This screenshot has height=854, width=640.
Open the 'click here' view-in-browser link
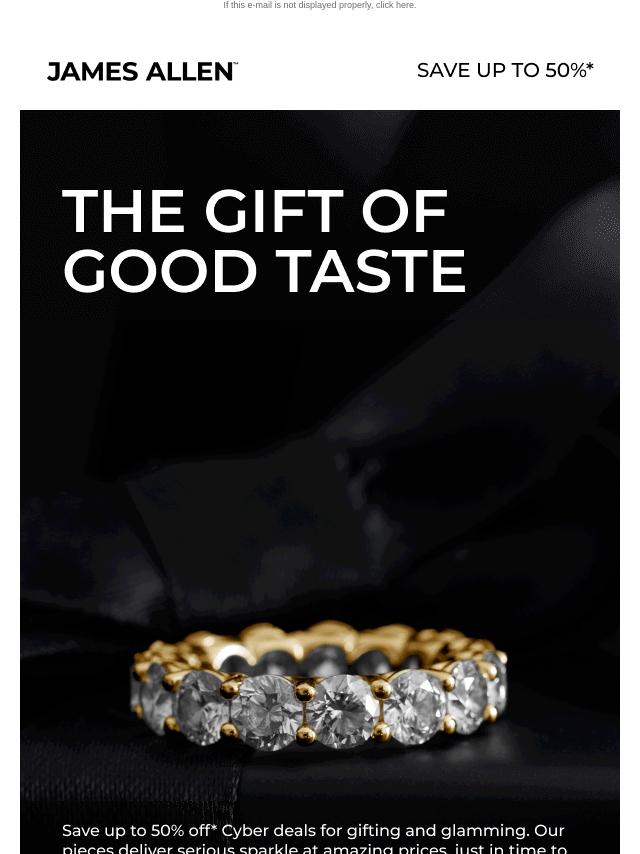click(395, 5)
